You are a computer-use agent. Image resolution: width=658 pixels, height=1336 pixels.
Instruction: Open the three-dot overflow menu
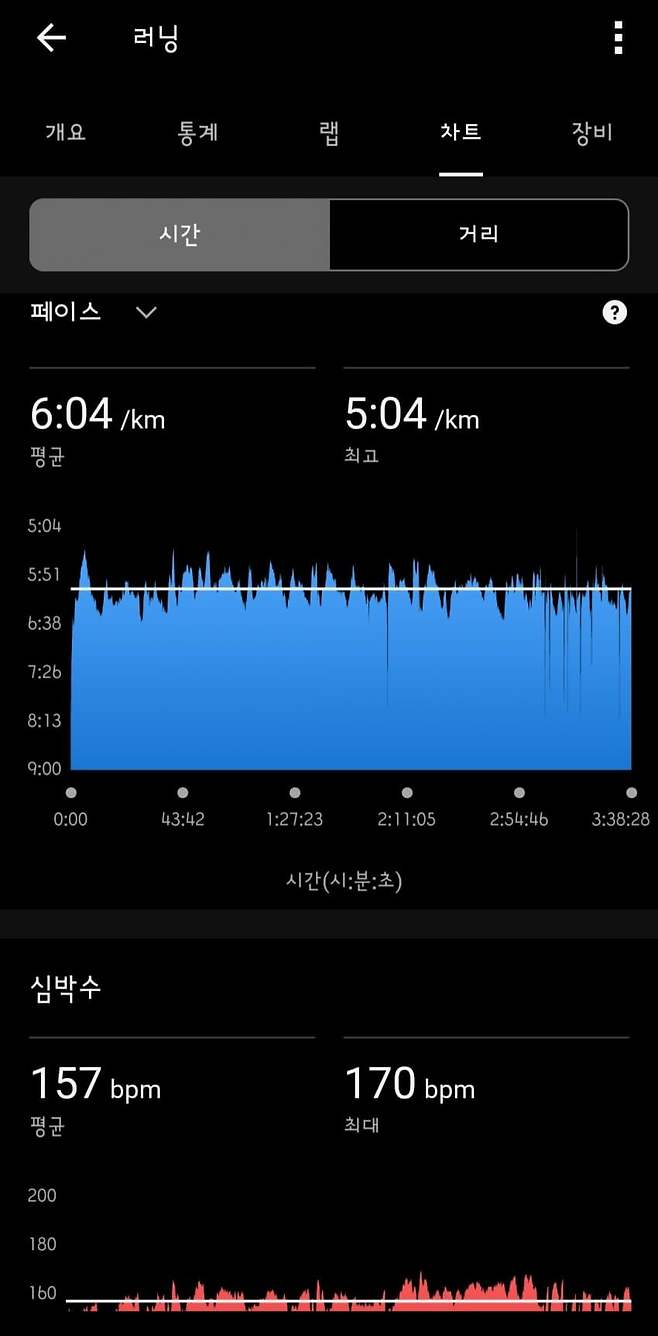(x=618, y=38)
